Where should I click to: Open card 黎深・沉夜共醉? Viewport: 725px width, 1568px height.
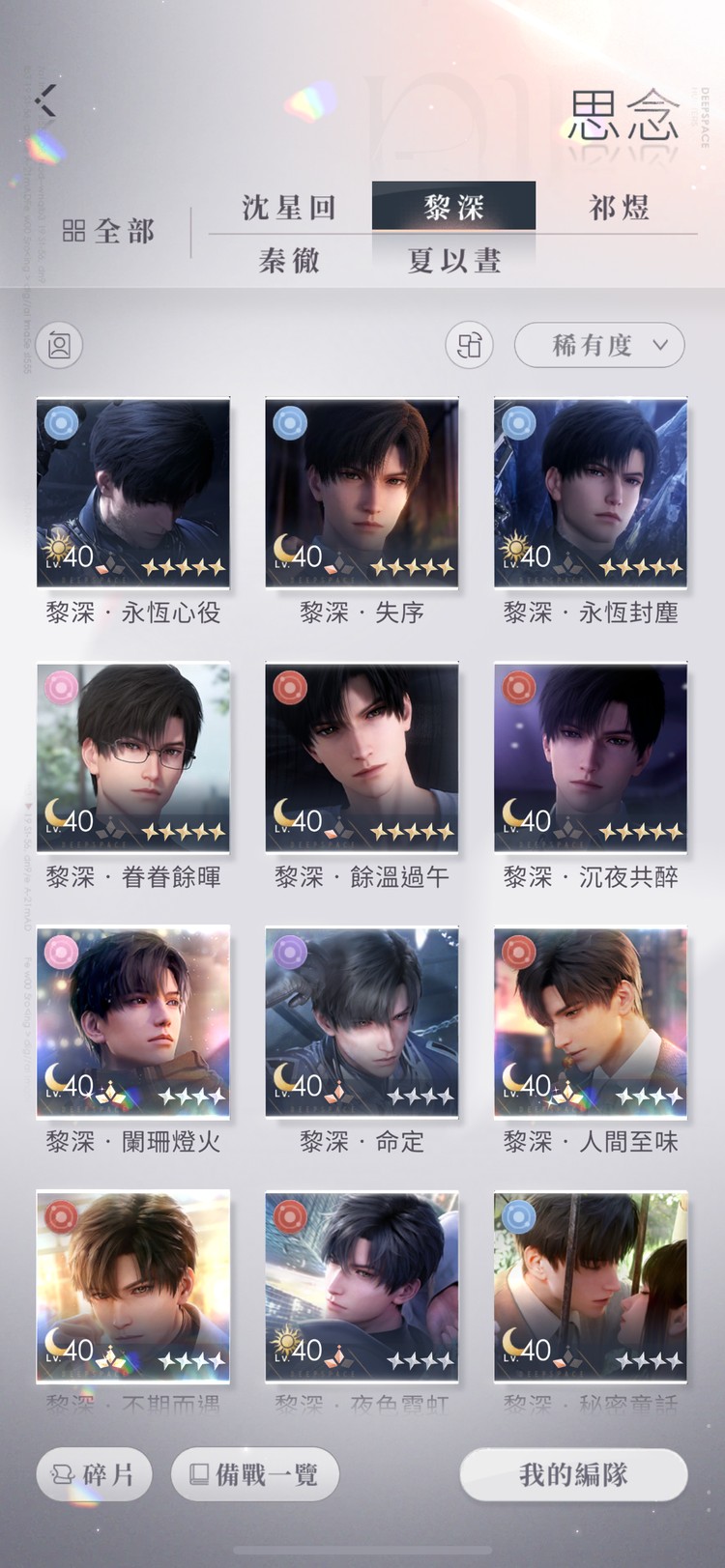[x=591, y=757]
